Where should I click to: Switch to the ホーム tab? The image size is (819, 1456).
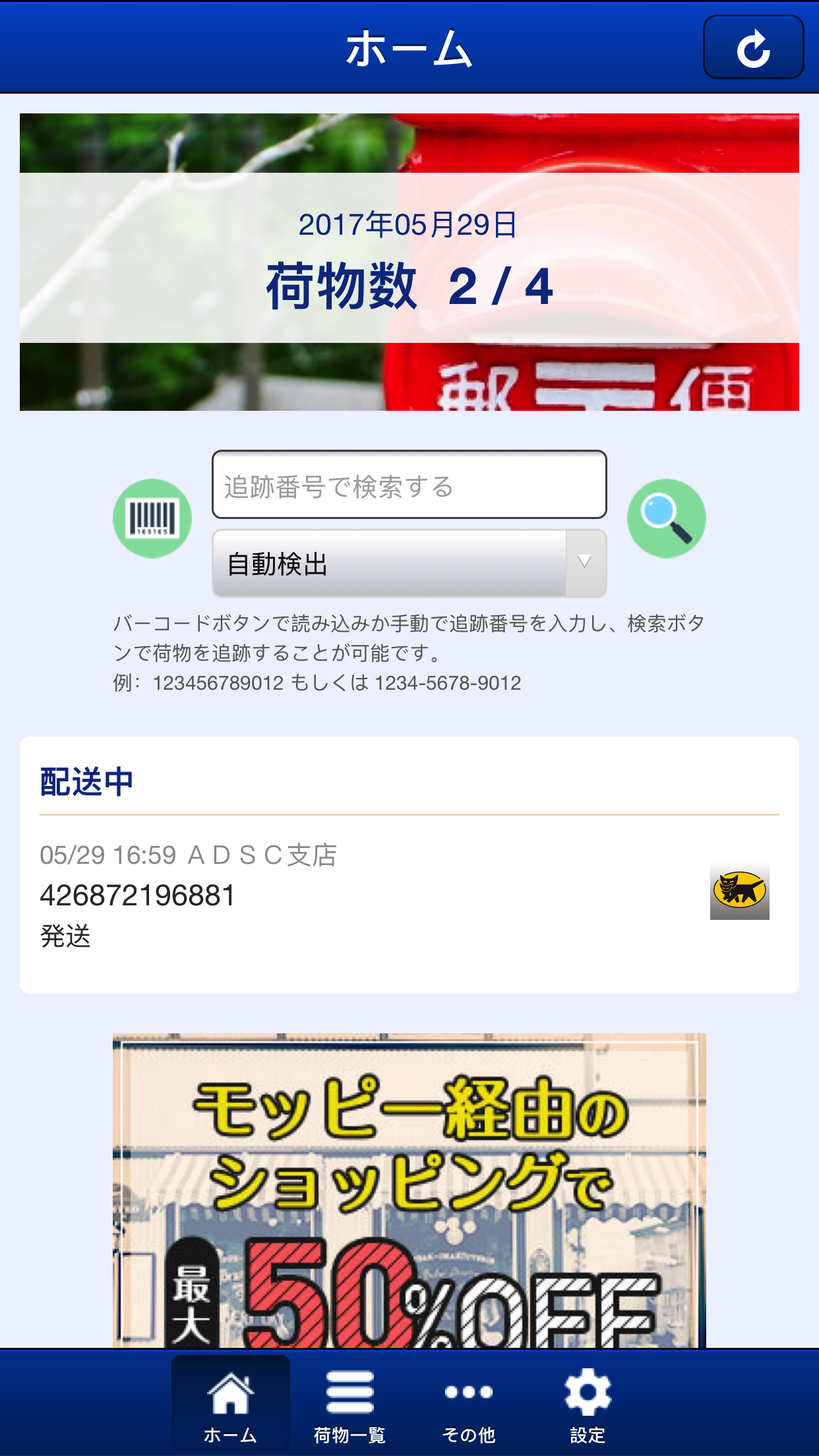[231, 1403]
